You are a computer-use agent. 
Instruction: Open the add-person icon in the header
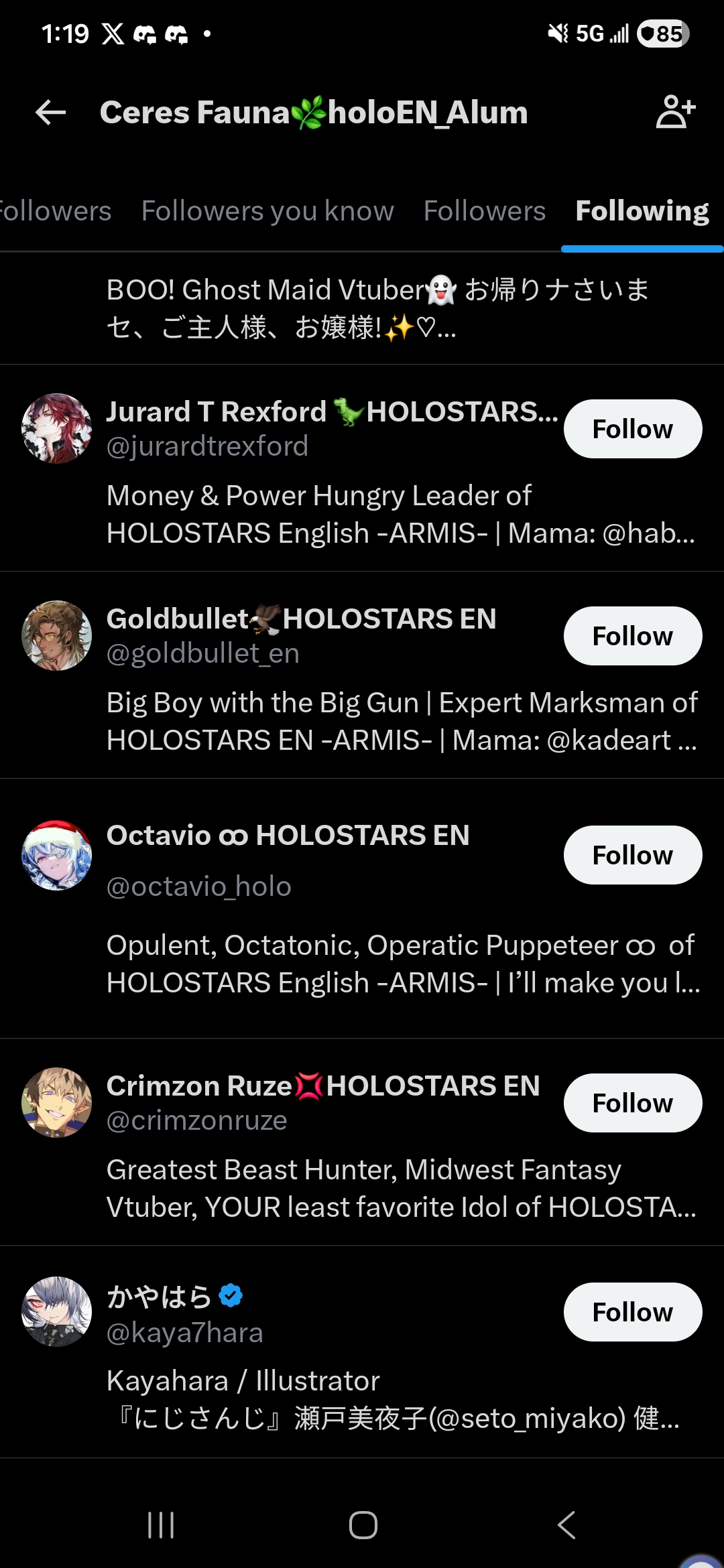pos(675,112)
